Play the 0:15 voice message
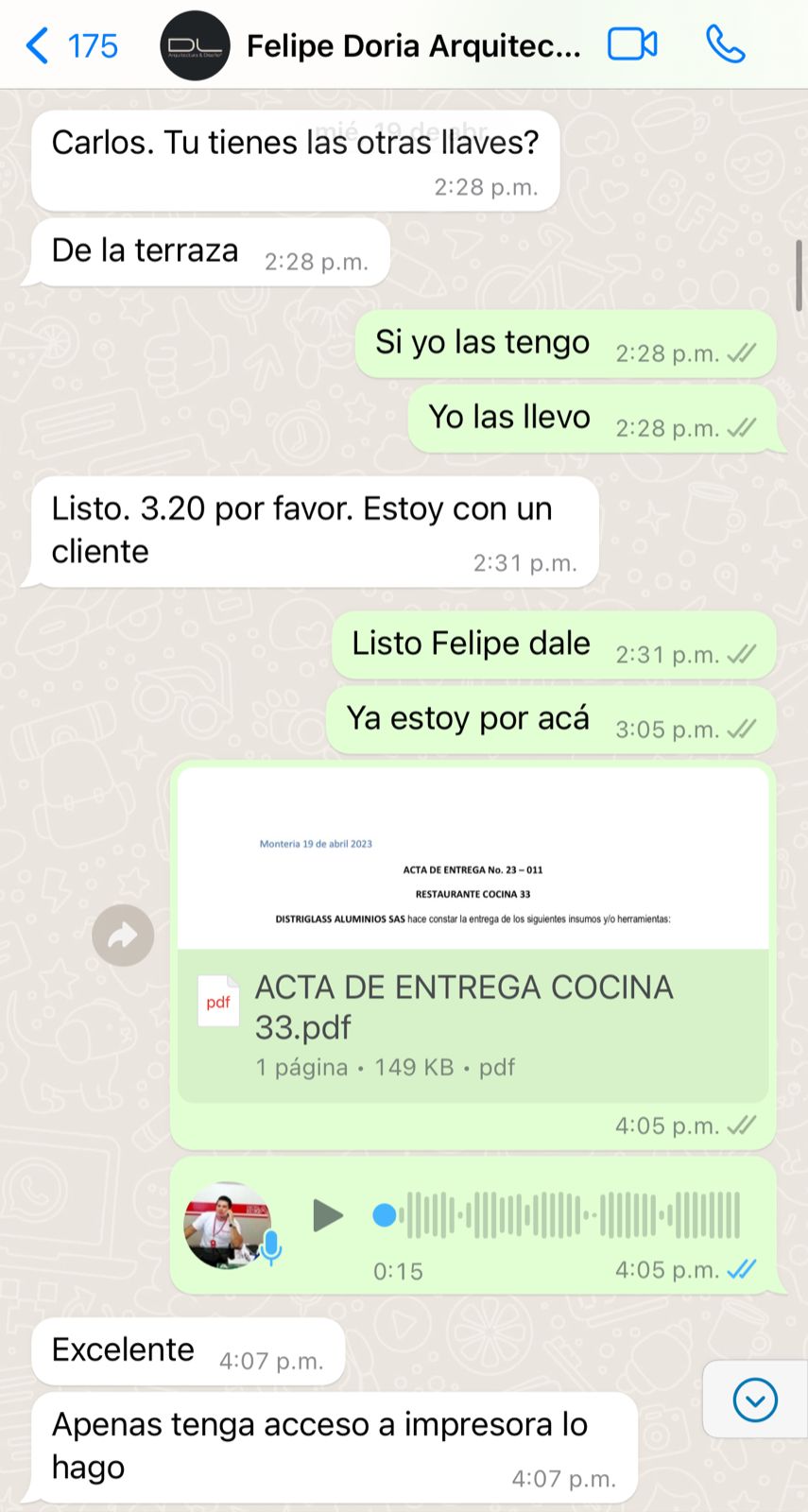808x1512 pixels. point(327,1215)
